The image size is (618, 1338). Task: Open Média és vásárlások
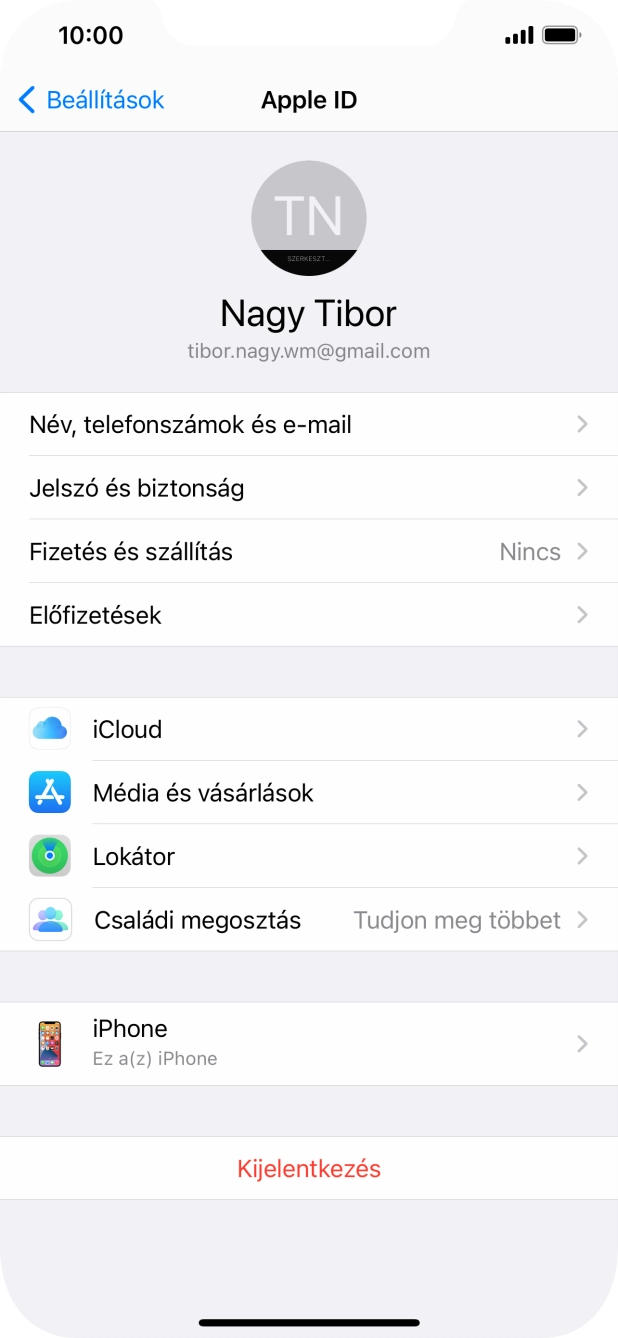(309, 793)
